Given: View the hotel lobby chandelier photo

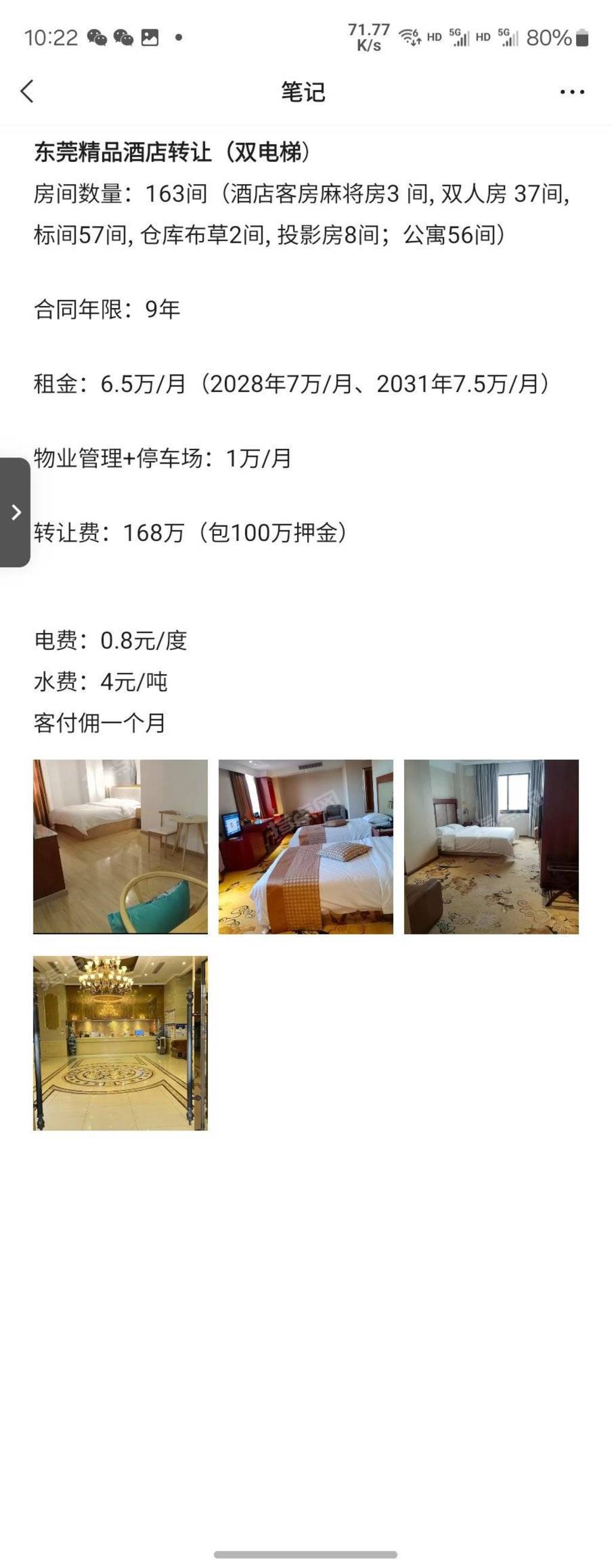Looking at the screenshot, I should tap(121, 1043).
